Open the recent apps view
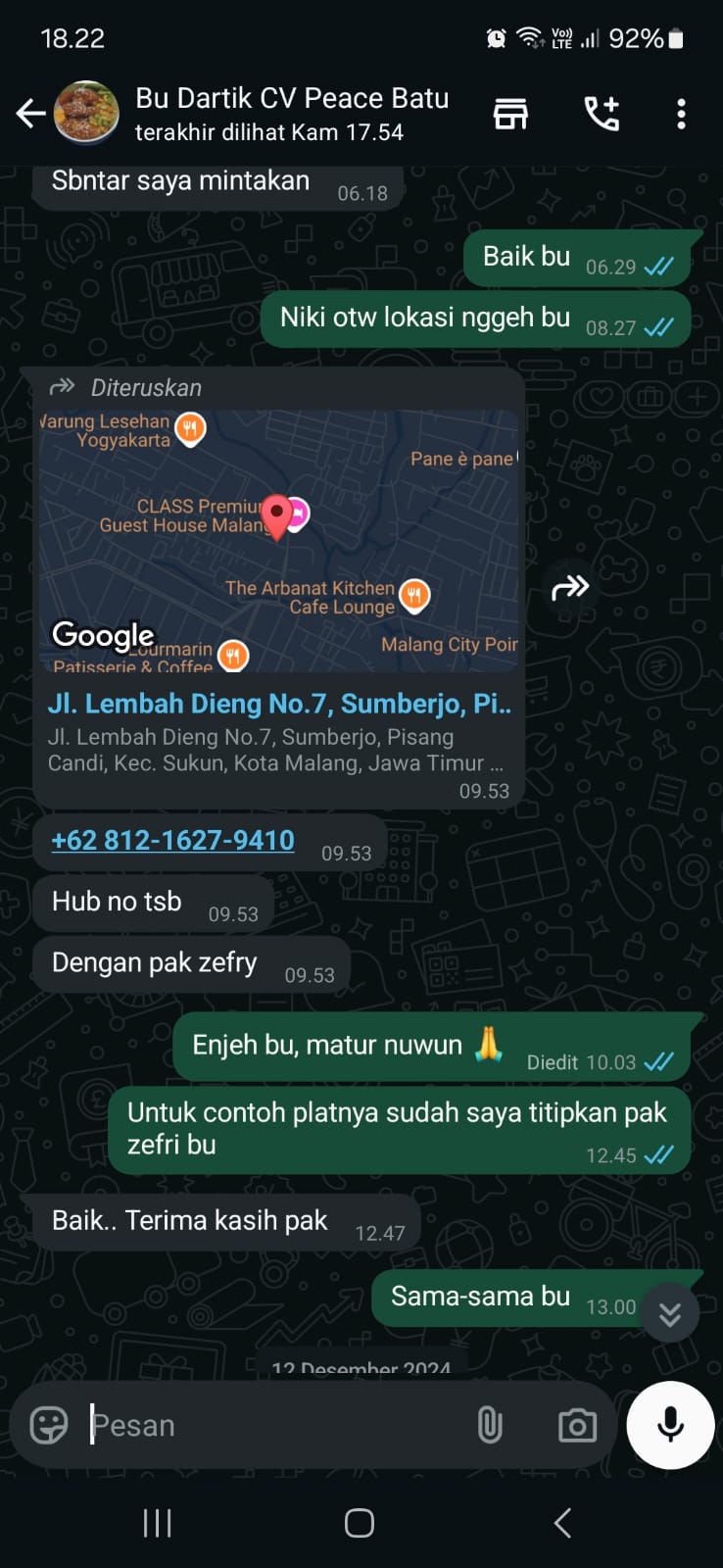The height and width of the screenshot is (1568, 723). [157, 1523]
